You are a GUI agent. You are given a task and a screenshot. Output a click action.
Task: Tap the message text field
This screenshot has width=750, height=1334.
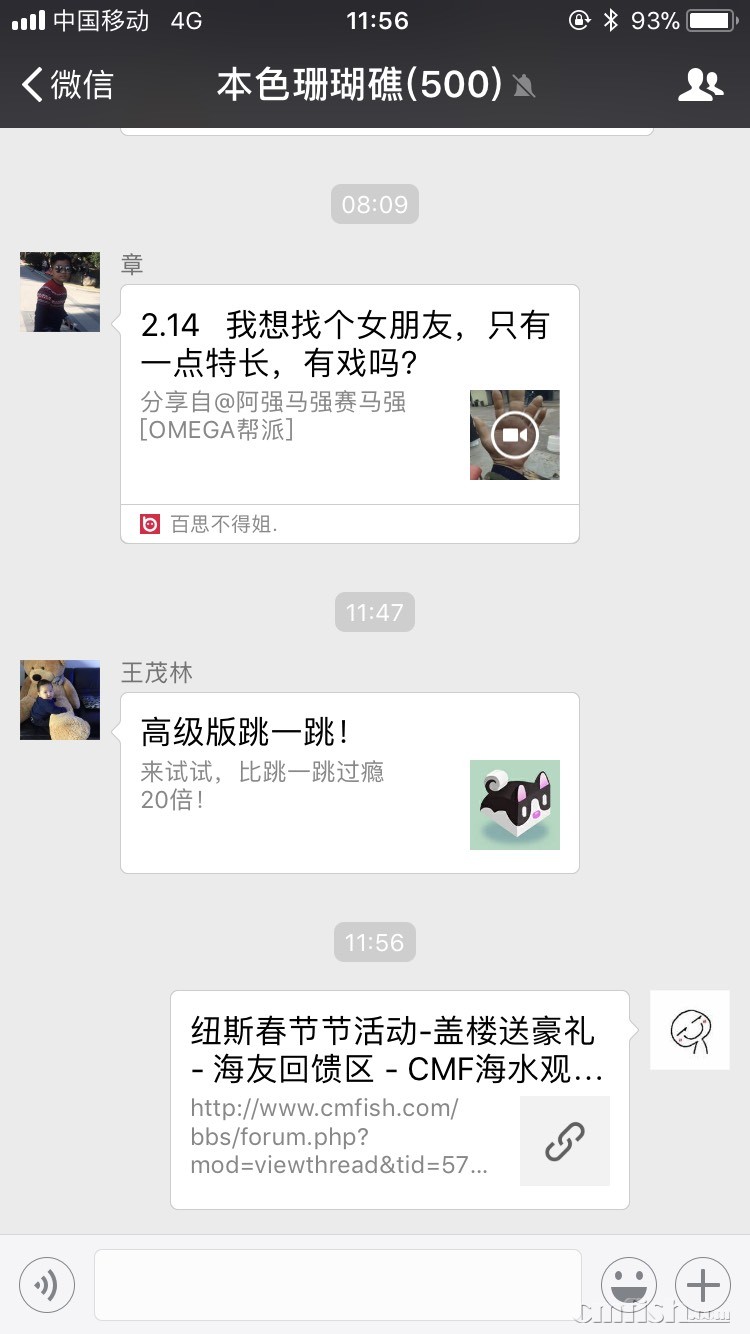(338, 1284)
